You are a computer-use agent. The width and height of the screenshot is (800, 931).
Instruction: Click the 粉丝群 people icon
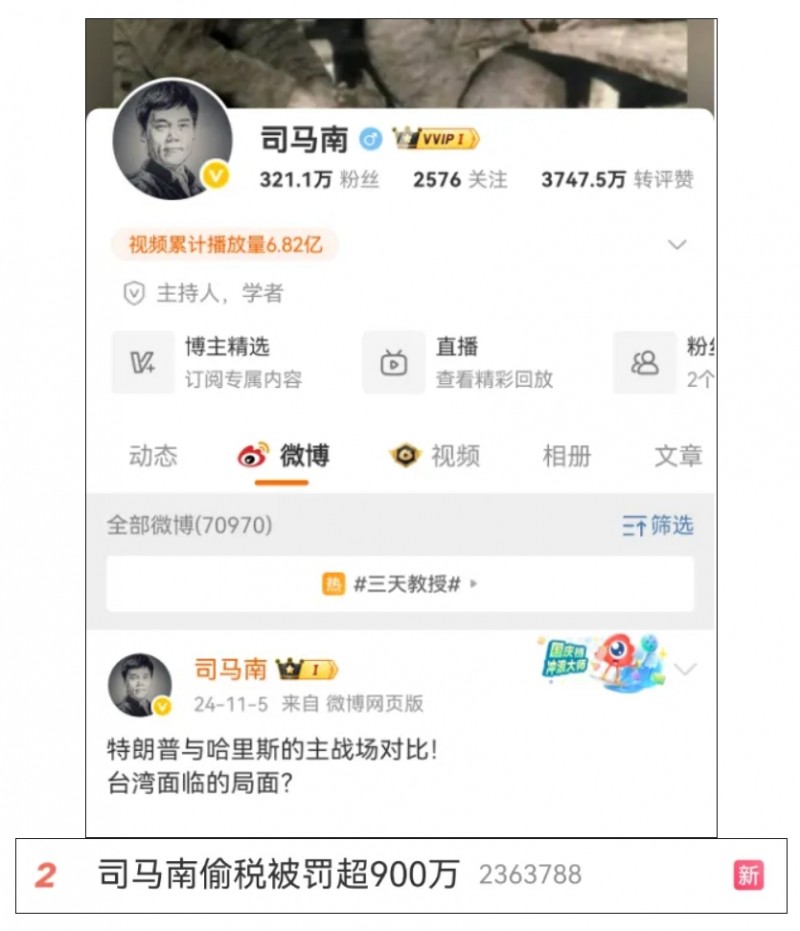click(646, 362)
